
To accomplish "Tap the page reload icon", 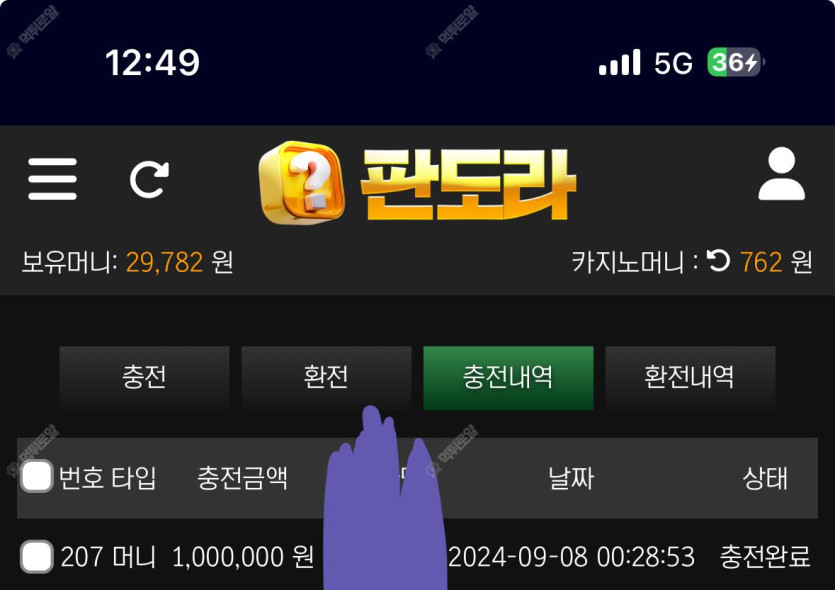I will click(150, 180).
